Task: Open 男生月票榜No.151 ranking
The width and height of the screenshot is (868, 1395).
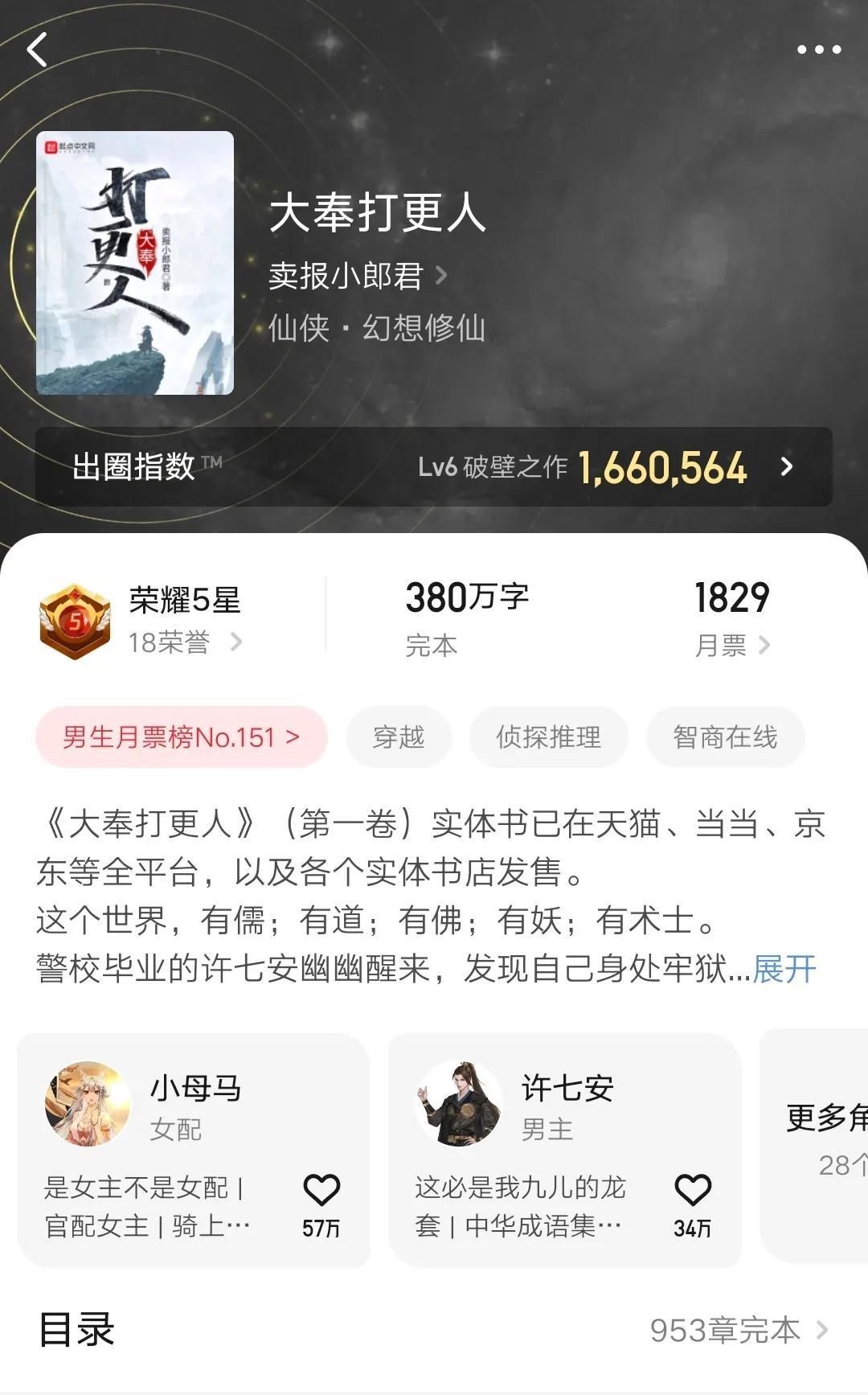Action: [182, 736]
